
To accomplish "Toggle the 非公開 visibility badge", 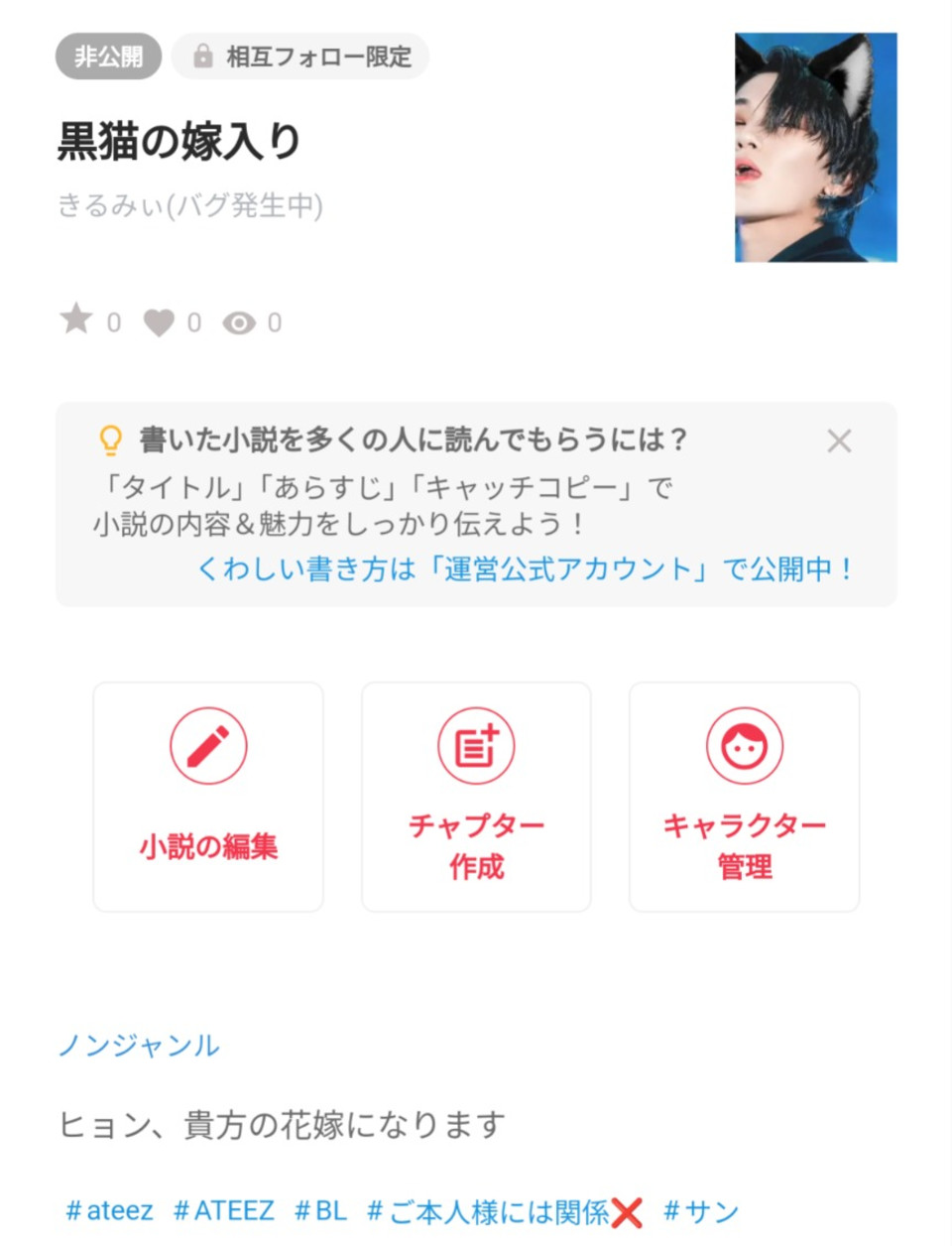I will point(107,57).
